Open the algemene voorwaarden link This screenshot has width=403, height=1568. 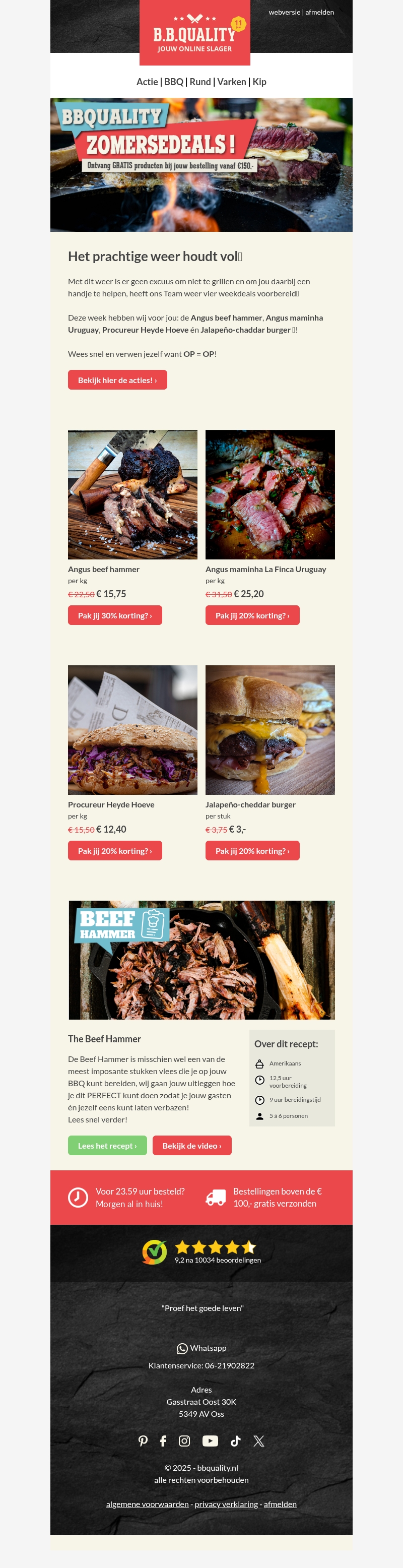147,1504
